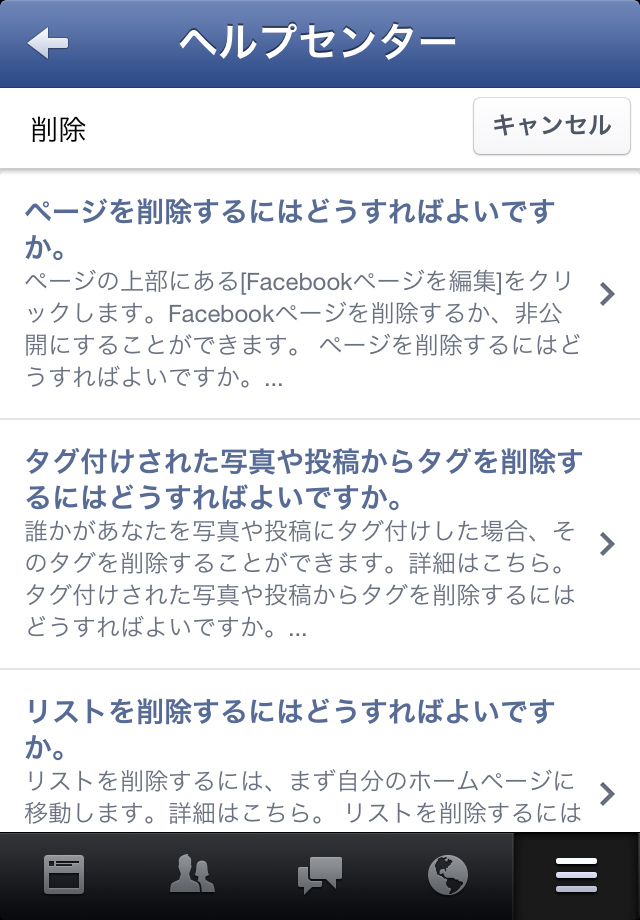640x920 pixels.
Task: Open the notifications globe tab
Action: pos(448,876)
